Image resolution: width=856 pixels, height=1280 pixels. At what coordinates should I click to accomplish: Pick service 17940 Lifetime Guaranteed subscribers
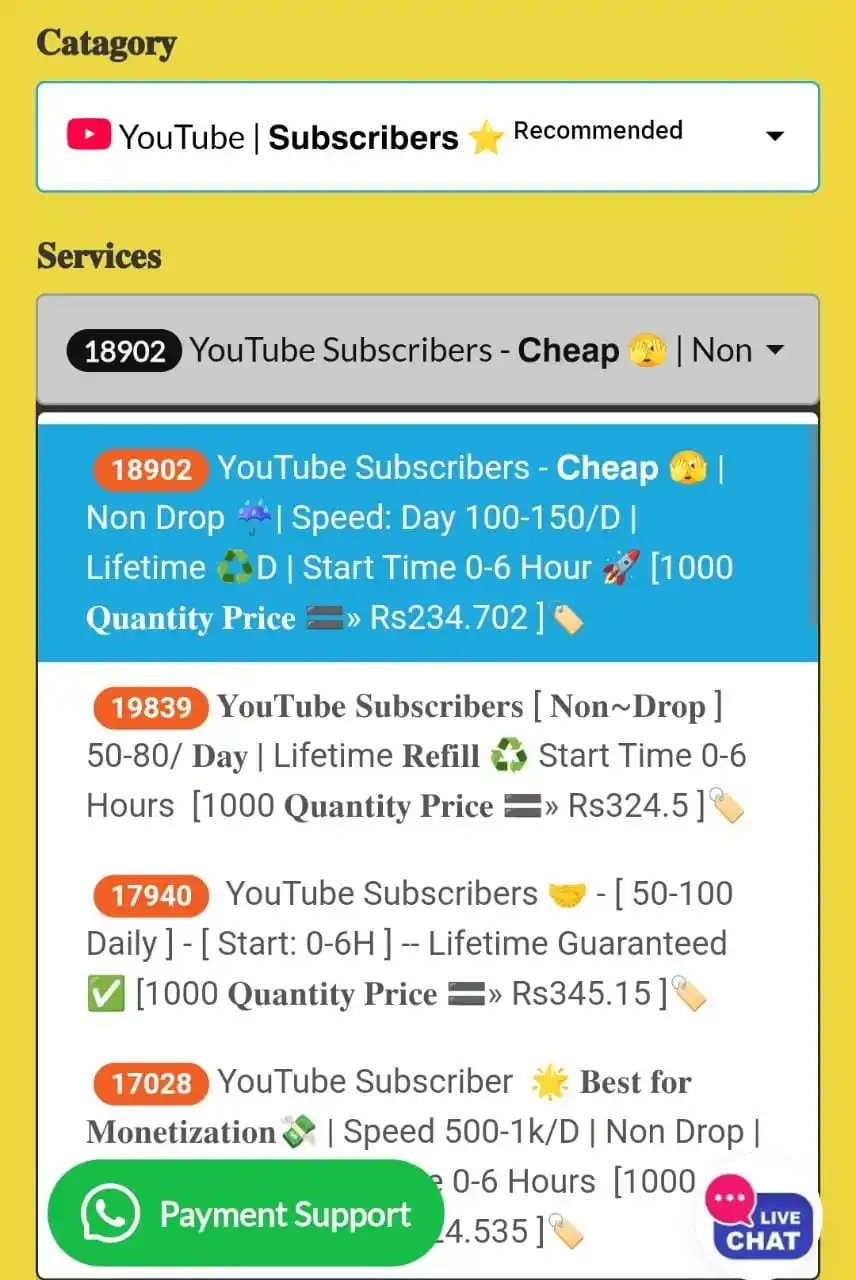(x=427, y=943)
